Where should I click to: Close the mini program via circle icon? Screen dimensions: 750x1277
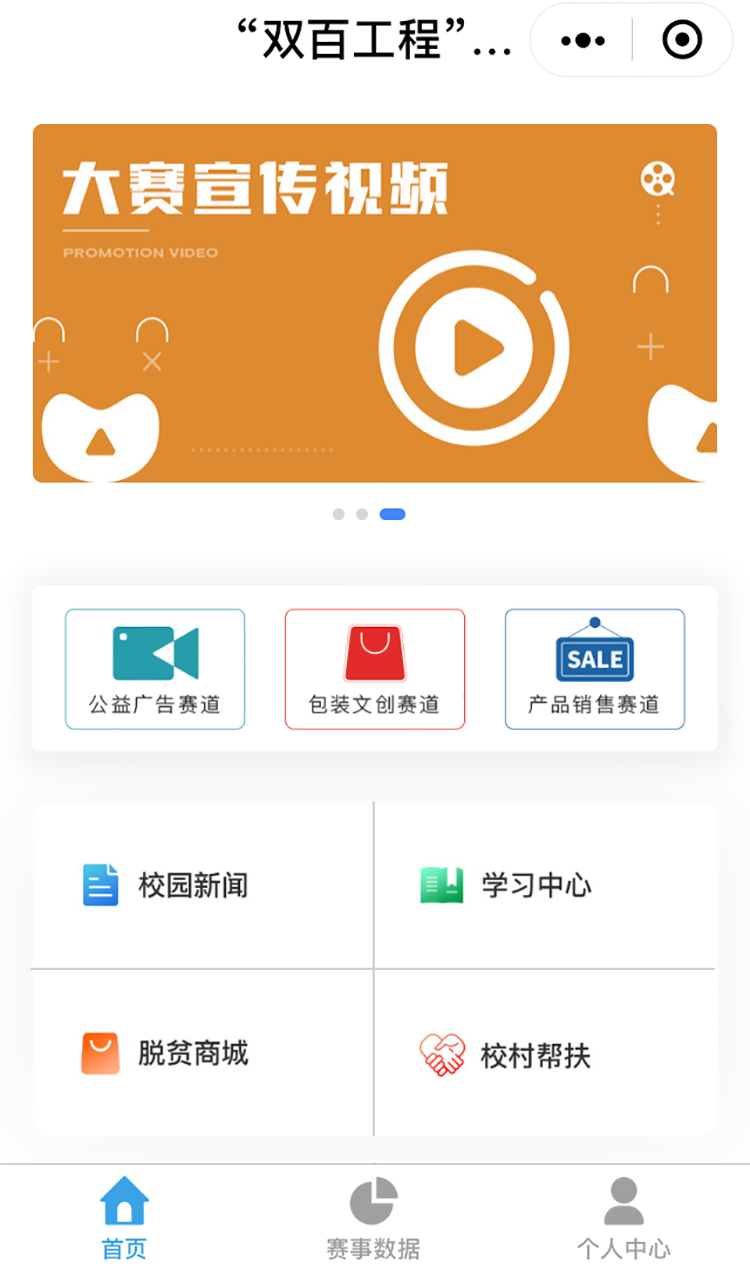click(682, 41)
